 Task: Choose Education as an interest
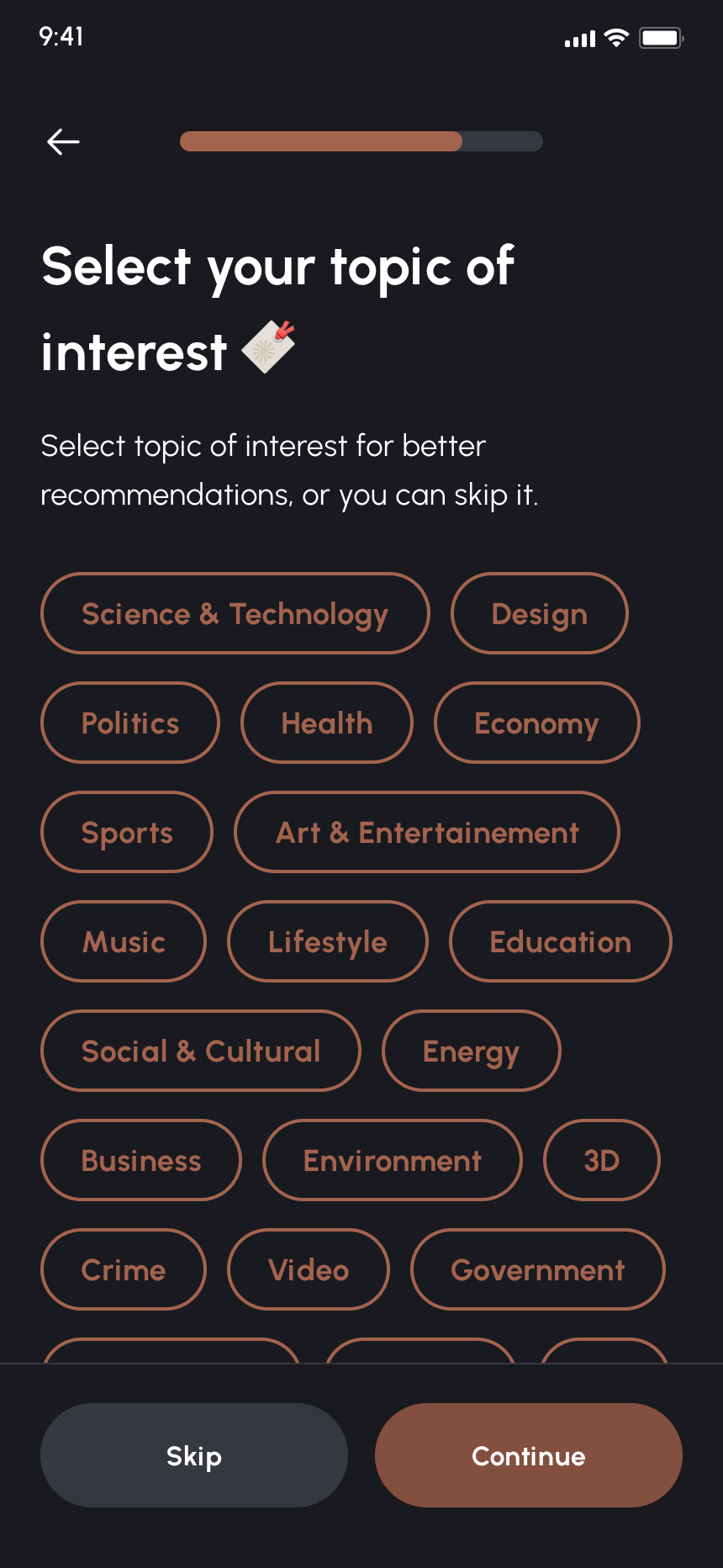560,942
